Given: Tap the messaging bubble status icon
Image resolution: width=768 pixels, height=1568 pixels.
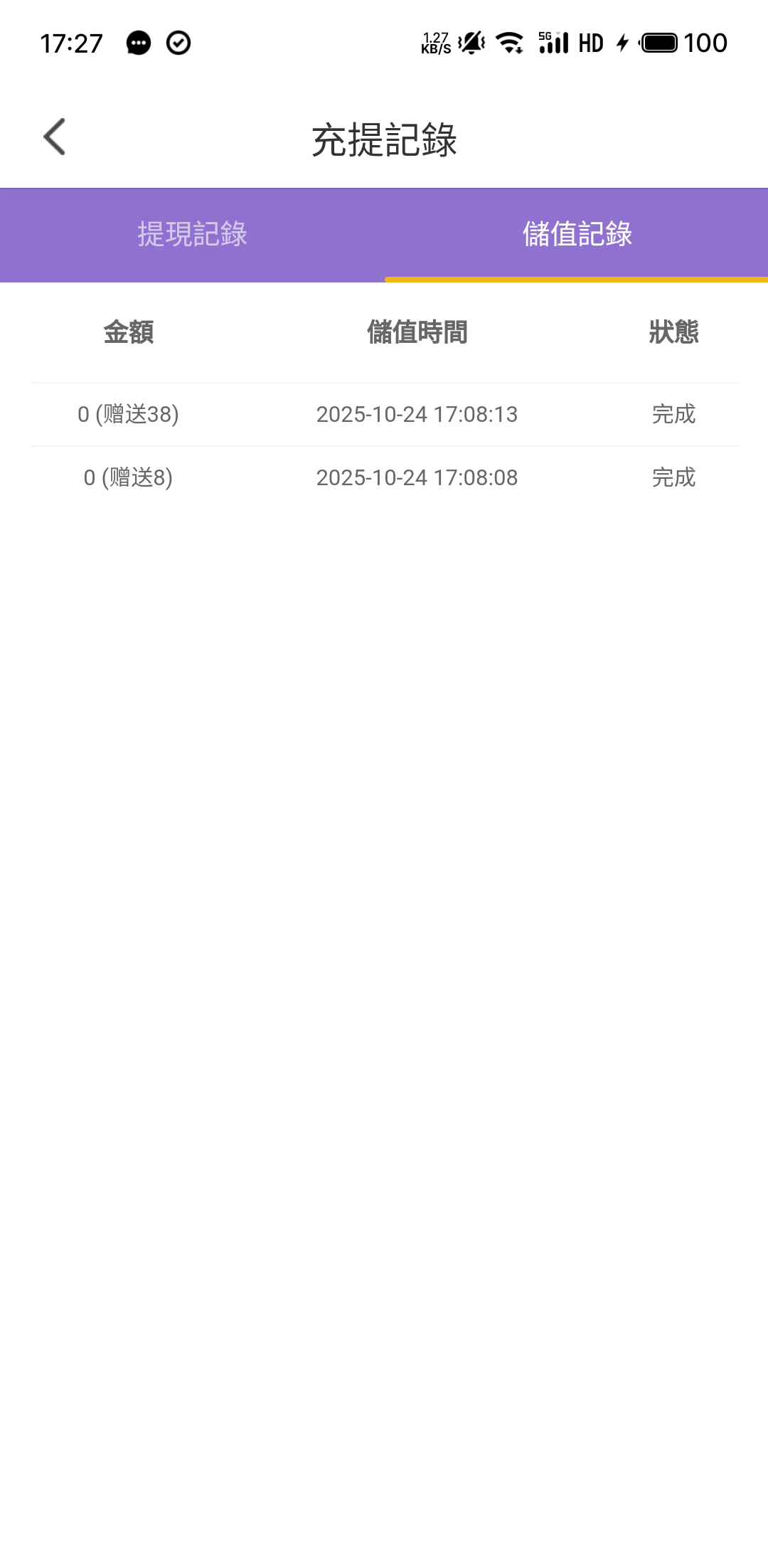Looking at the screenshot, I should (x=137, y=44).
